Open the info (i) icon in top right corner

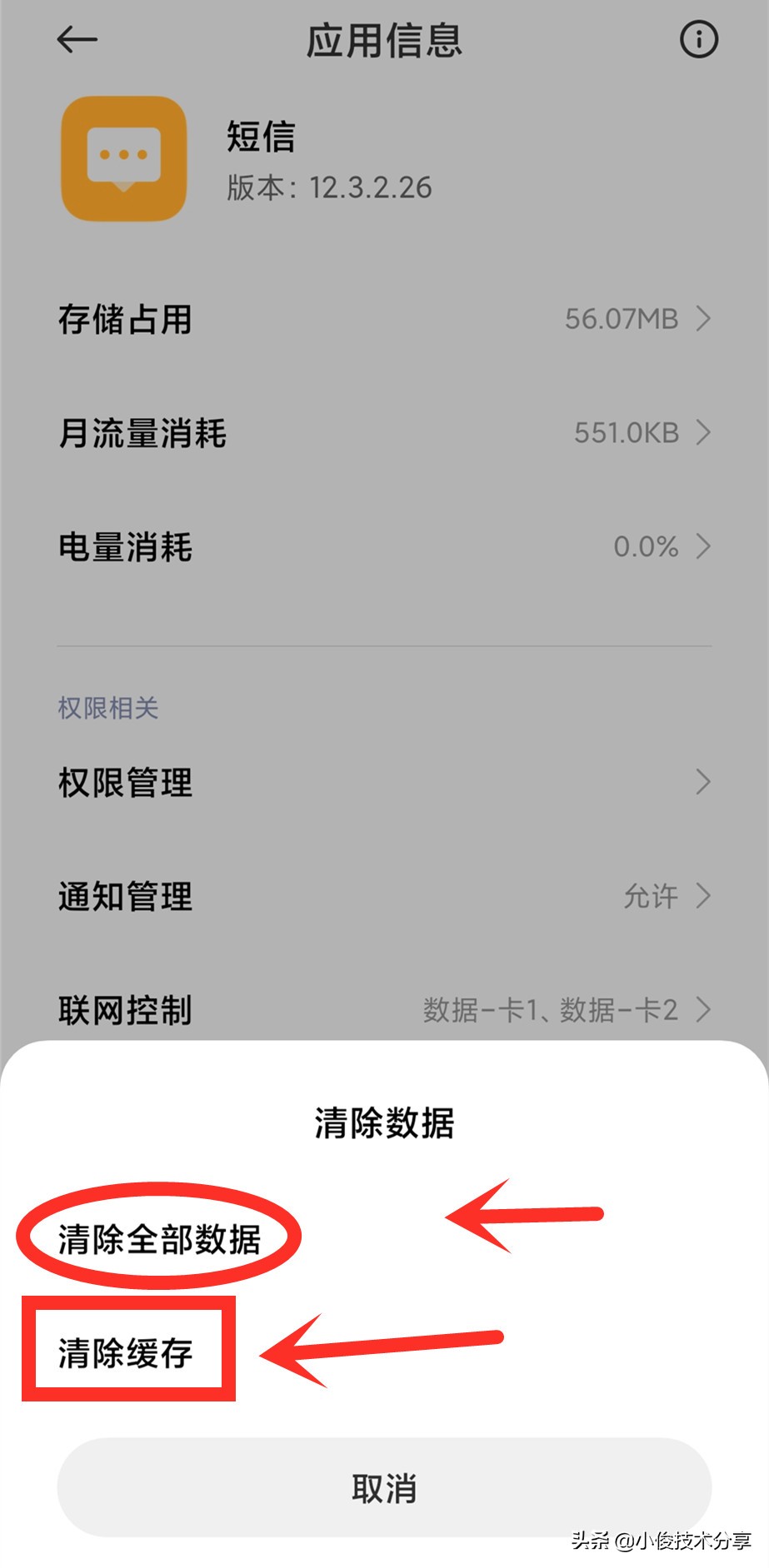(x=698, y=39)
